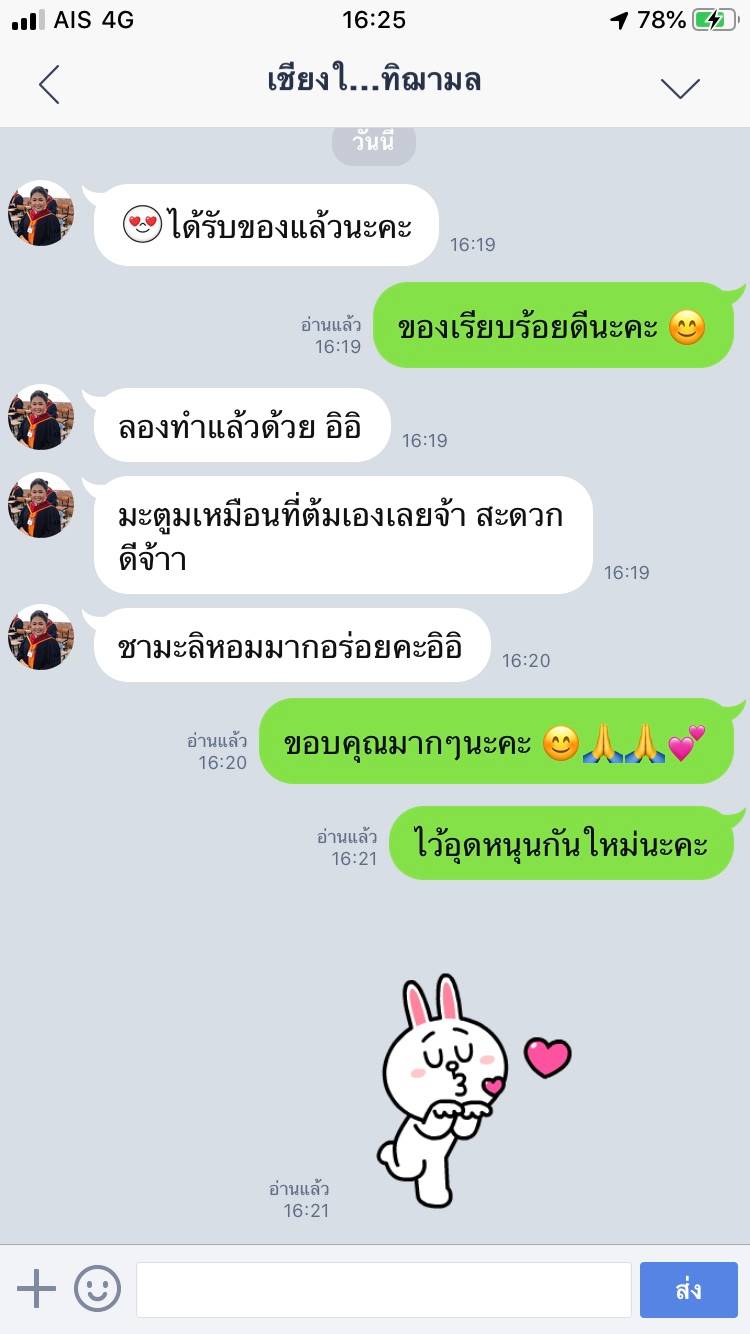Open sender's avatar beside ได้รับของแล้วนะคะ
The image size is (750, 1334).
tap(41, 213)
